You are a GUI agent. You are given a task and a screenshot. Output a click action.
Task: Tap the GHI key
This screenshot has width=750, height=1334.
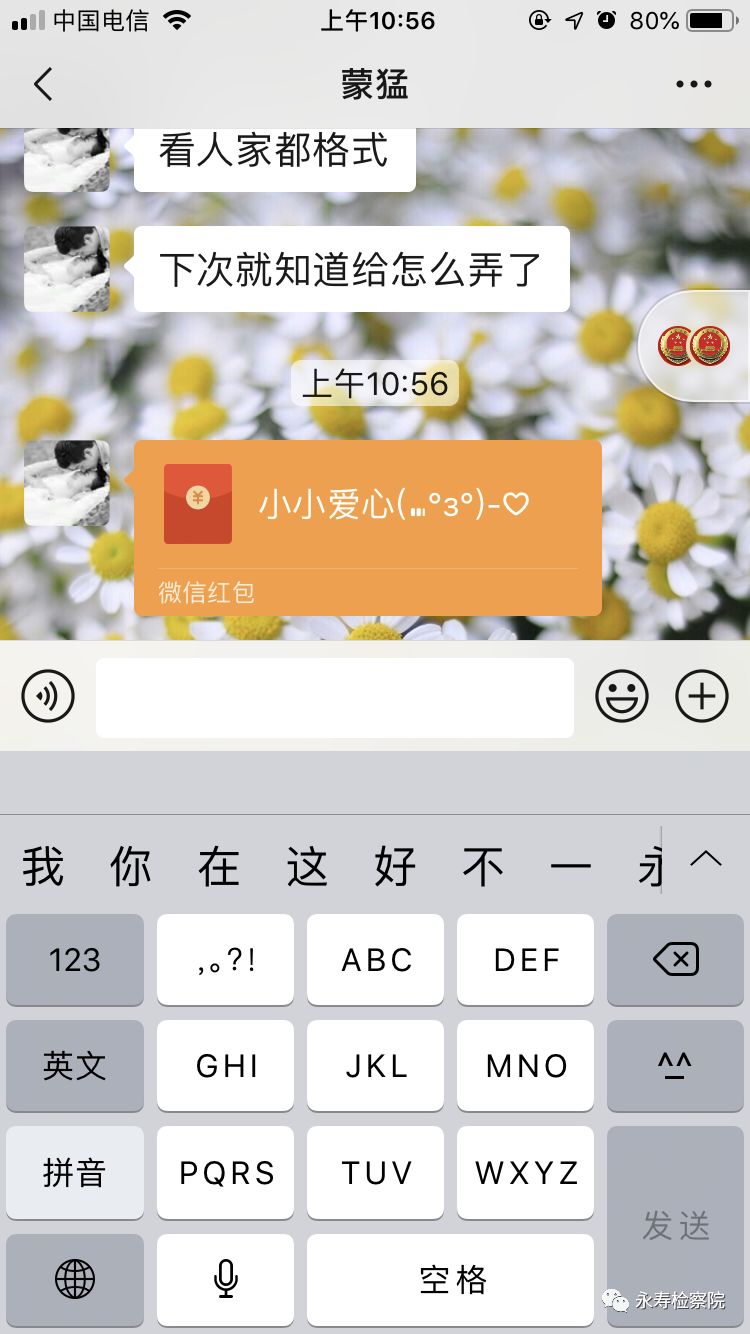[226, 1066]
